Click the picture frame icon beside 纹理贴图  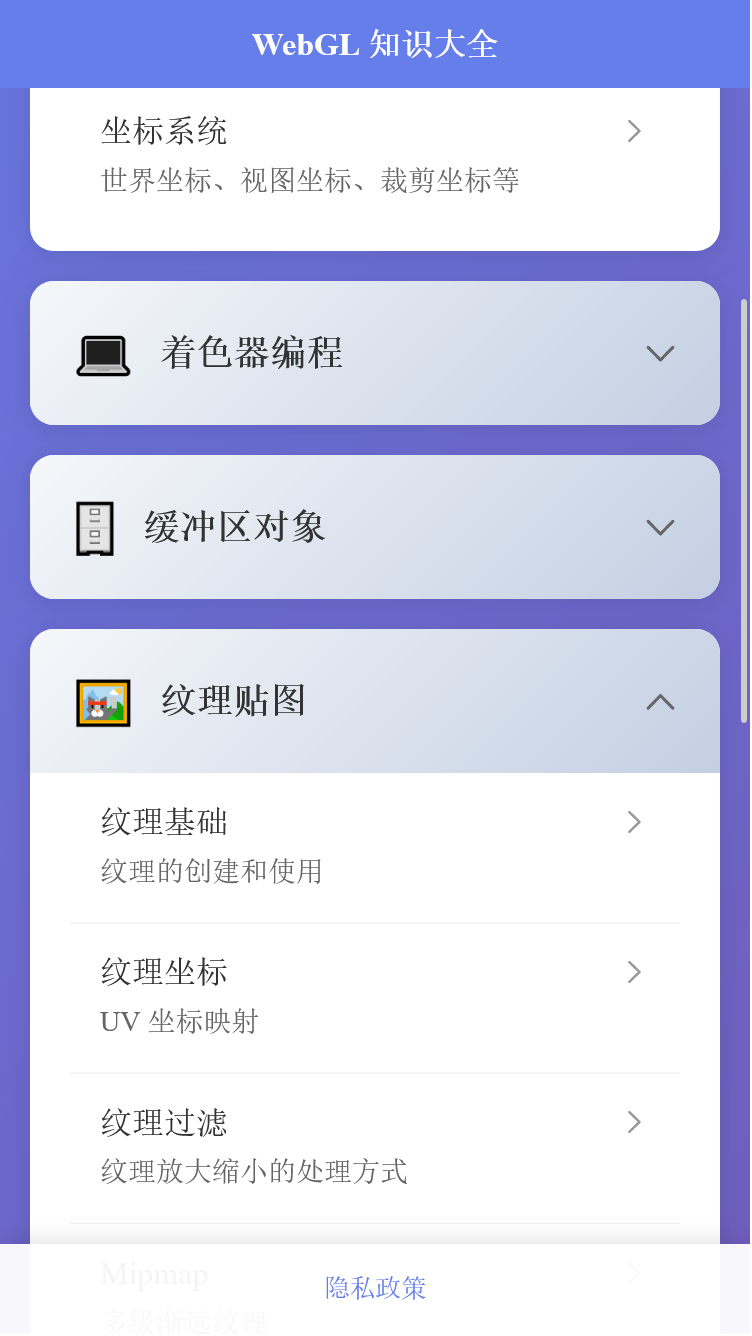(x=104, y=702)
